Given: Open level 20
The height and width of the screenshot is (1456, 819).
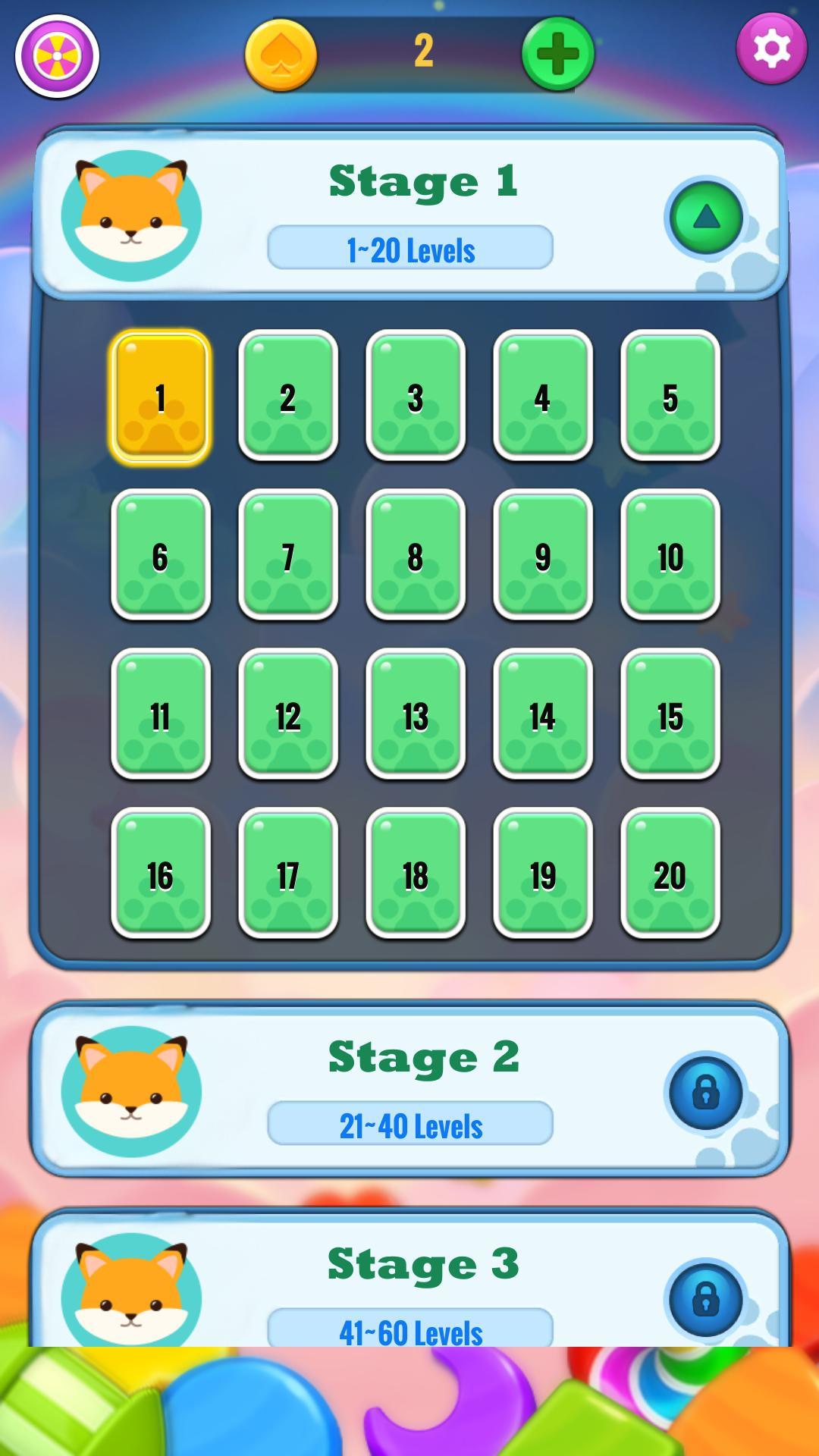Looking at the screenshot, I should click(x=670, y=874).
